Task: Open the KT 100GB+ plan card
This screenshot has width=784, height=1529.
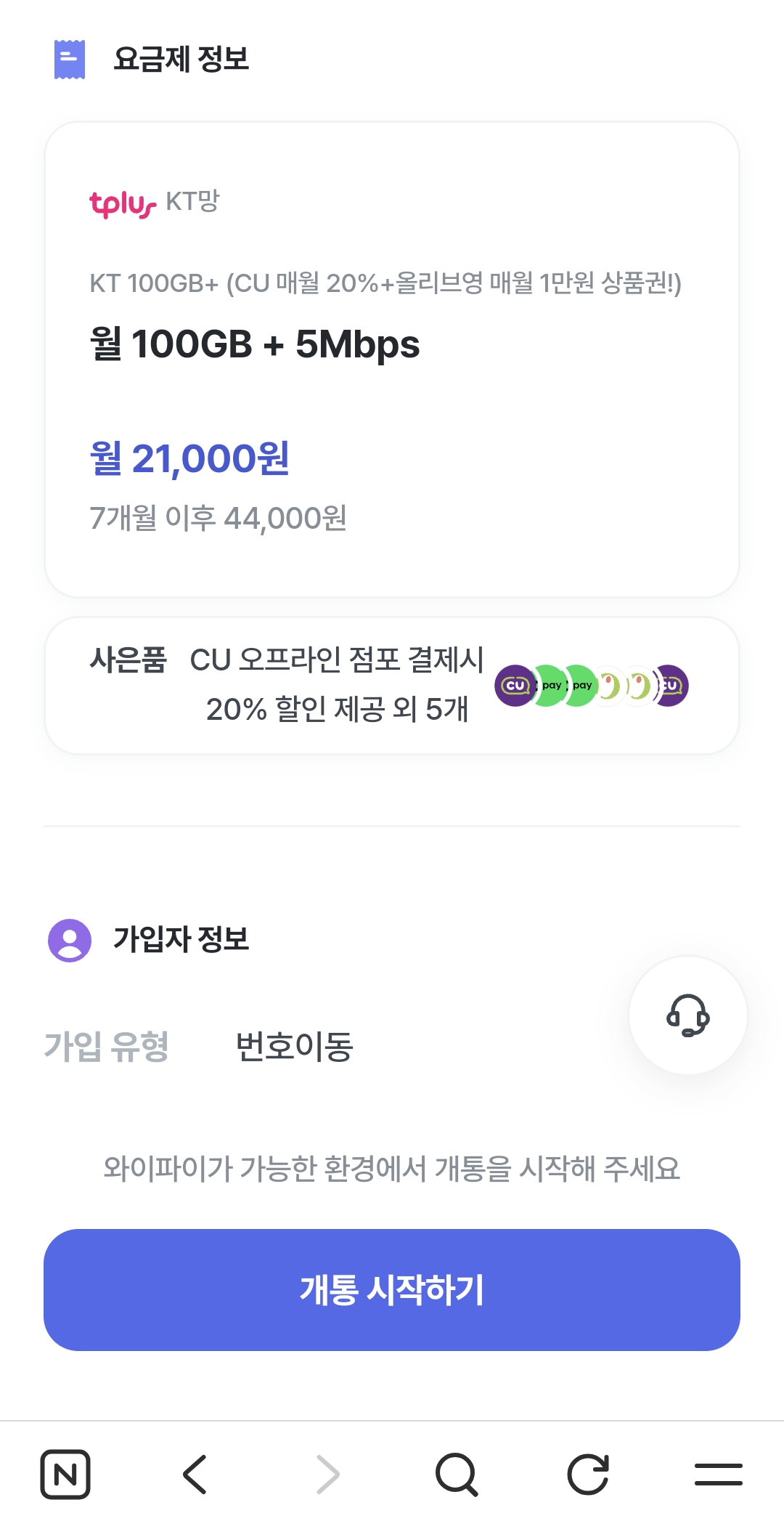Action: coord(392,359)
